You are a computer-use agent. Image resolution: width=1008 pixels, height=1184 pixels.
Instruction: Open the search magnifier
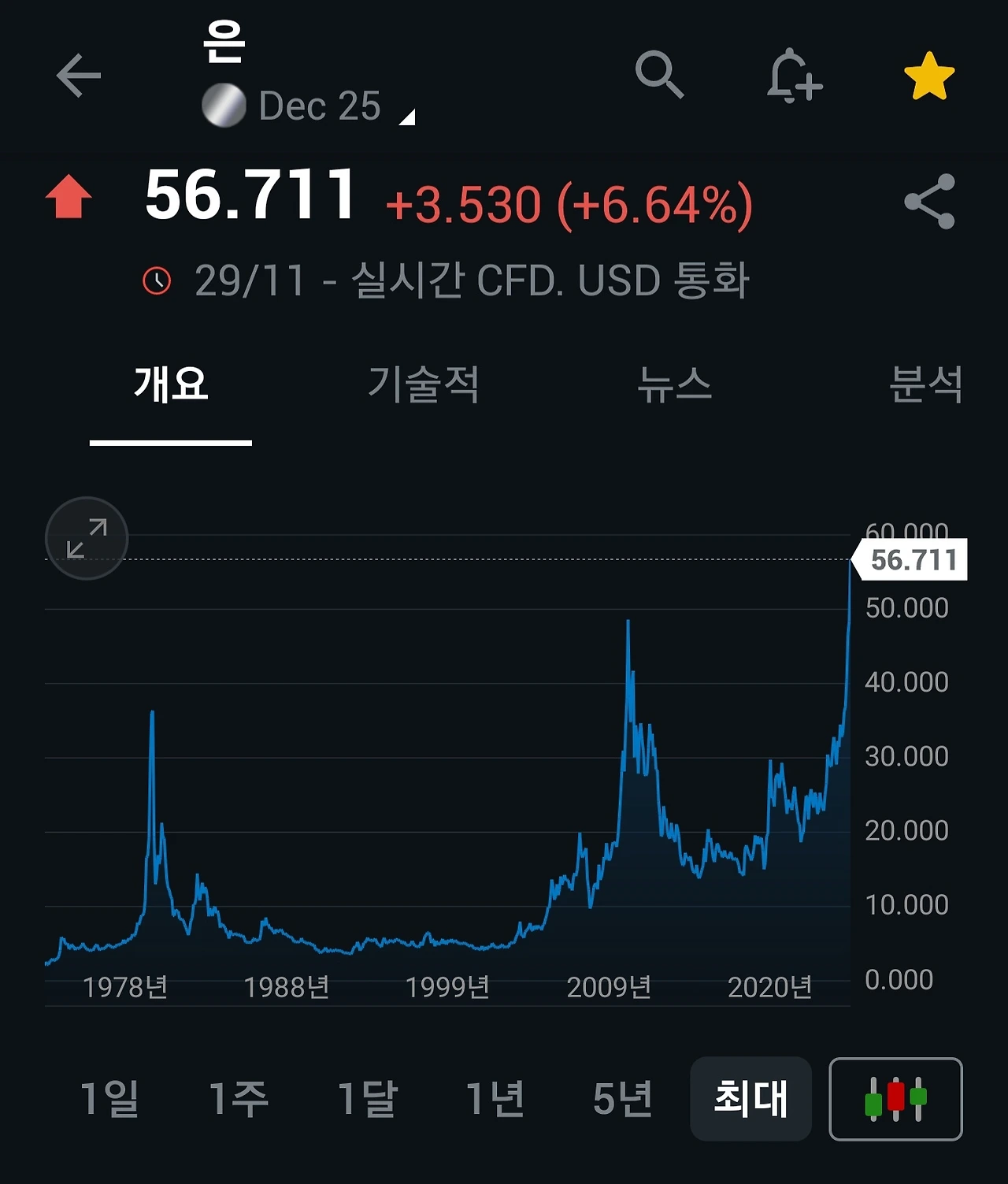tap(659, 75)
